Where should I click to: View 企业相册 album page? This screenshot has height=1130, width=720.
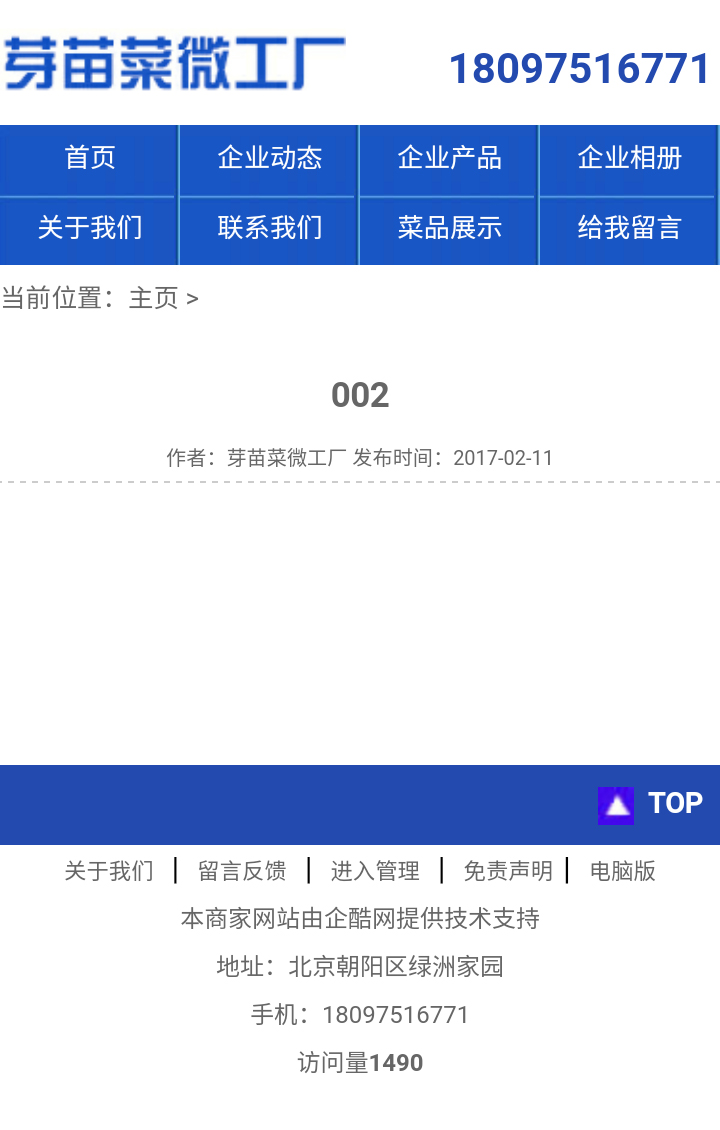pyautogui.click(x=629, y=158)
